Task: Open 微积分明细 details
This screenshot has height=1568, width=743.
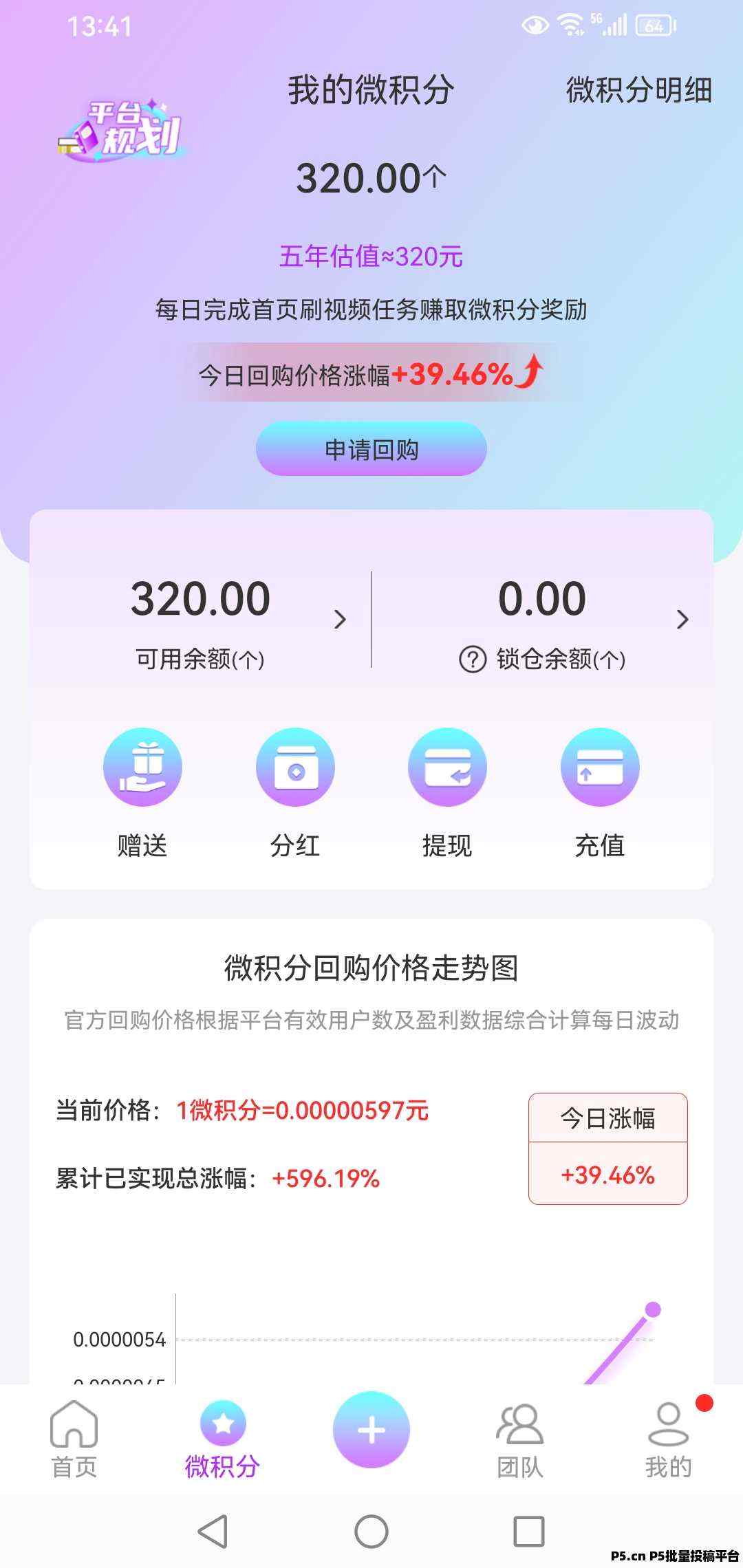Action: (x=638, y=90)
